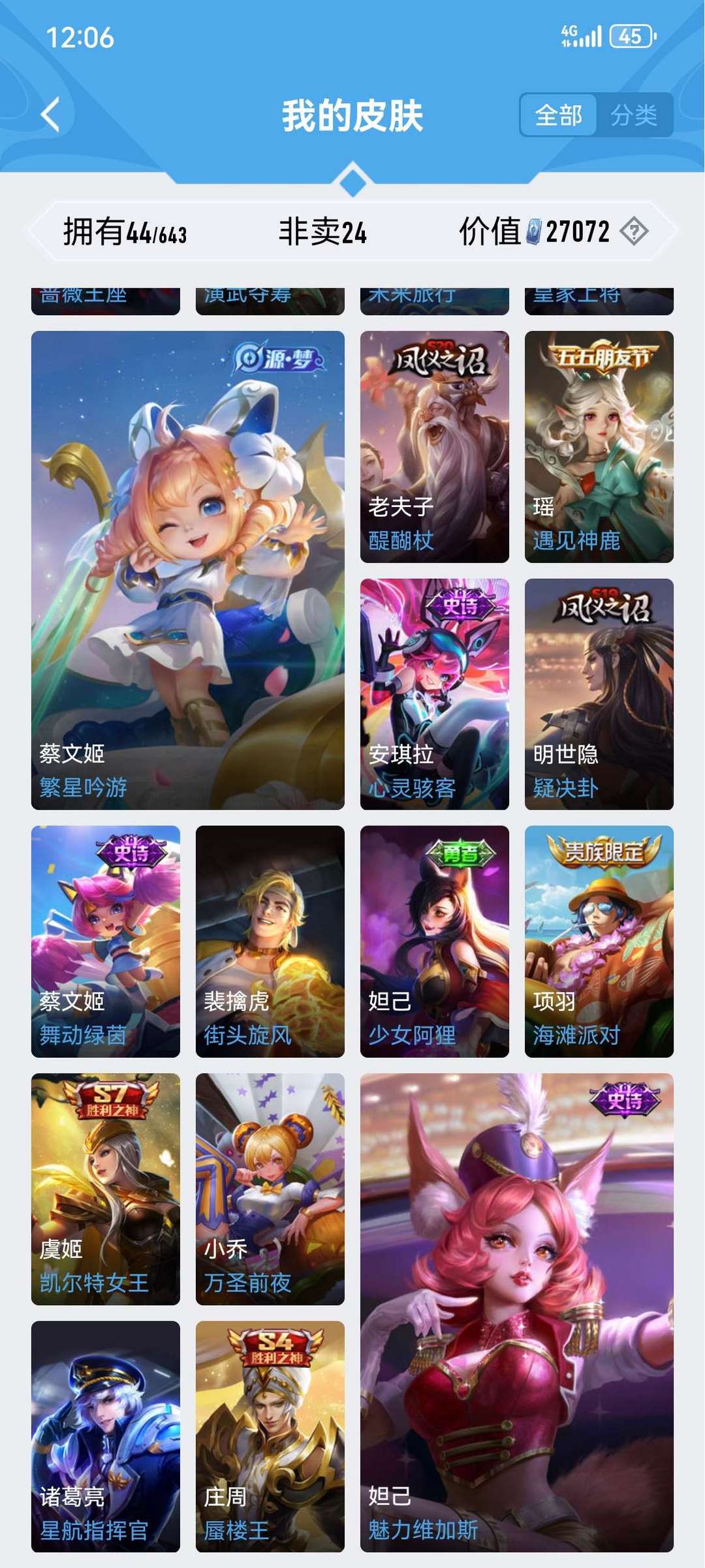This screenshot has height=1568, width=705.
Task: Open 庄周 蜃楼王 skin card
Action: (x=270, y=1437)
